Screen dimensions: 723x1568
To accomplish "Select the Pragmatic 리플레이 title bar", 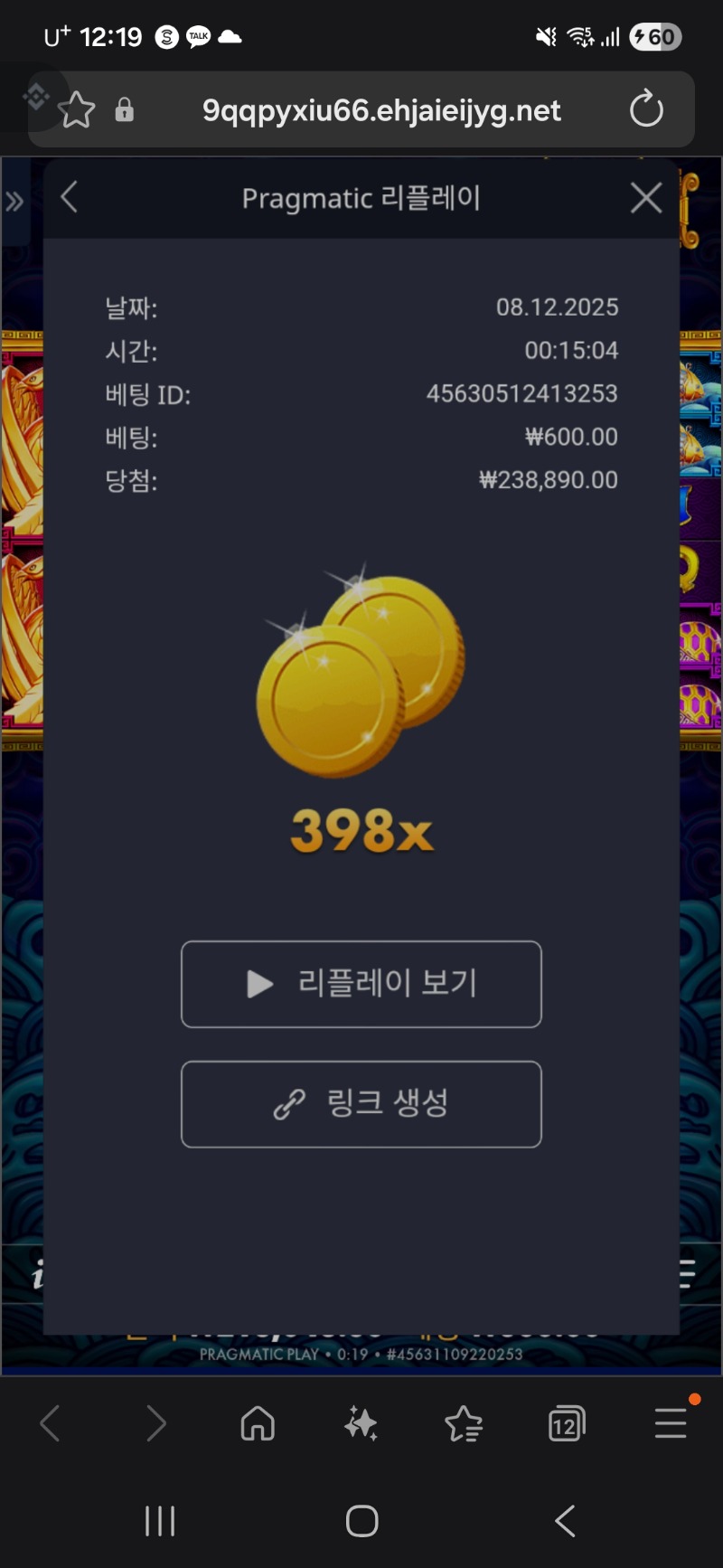I will (361, 198).
